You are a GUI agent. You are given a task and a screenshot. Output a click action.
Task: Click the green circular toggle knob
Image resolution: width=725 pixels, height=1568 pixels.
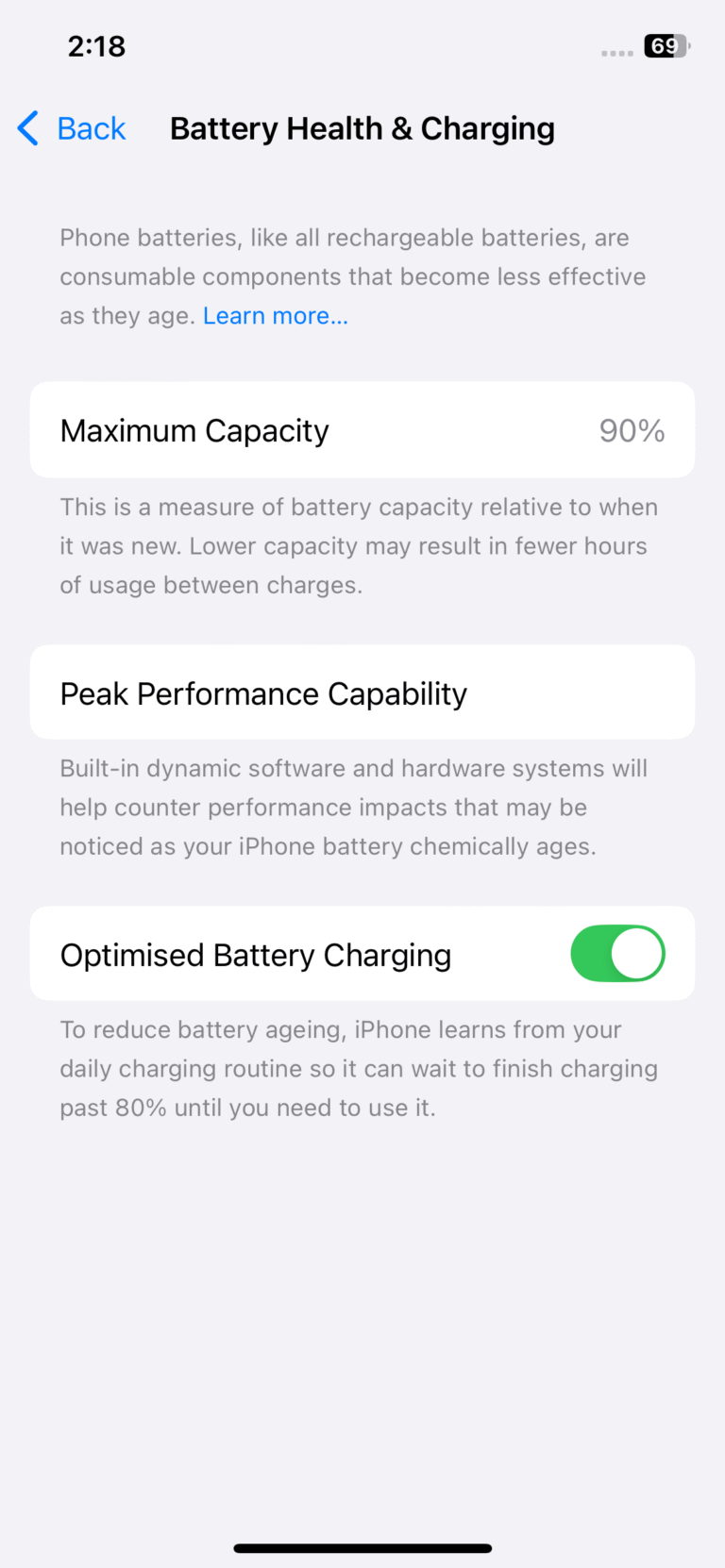(x=640, y=954)
